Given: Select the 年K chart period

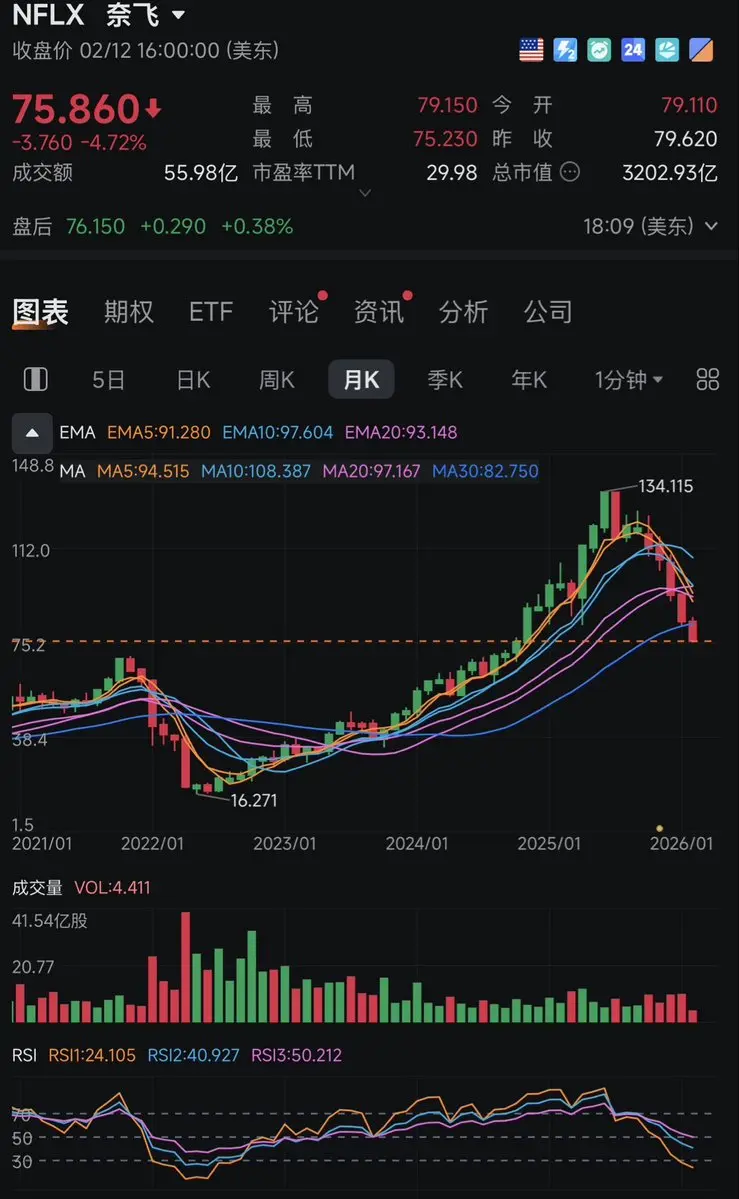Looking at the screenshot, I should click(529, 380).
